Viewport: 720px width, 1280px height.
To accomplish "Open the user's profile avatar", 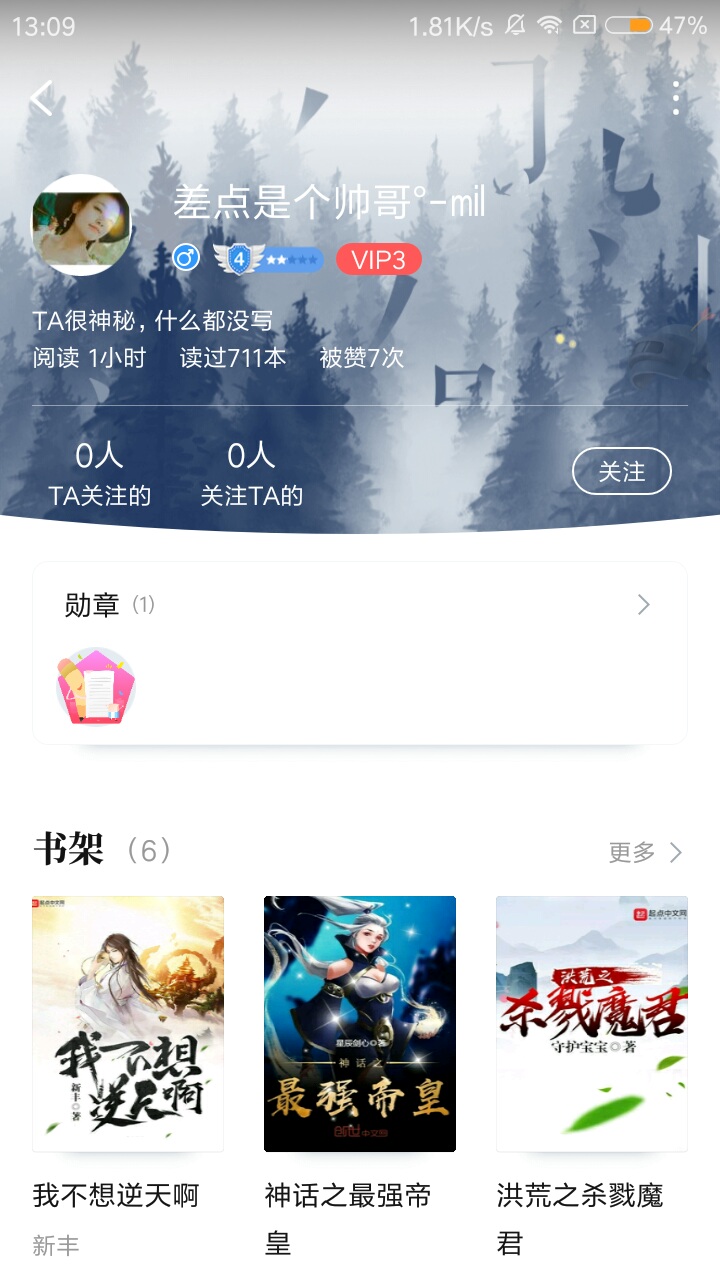I will click(82, 225).
